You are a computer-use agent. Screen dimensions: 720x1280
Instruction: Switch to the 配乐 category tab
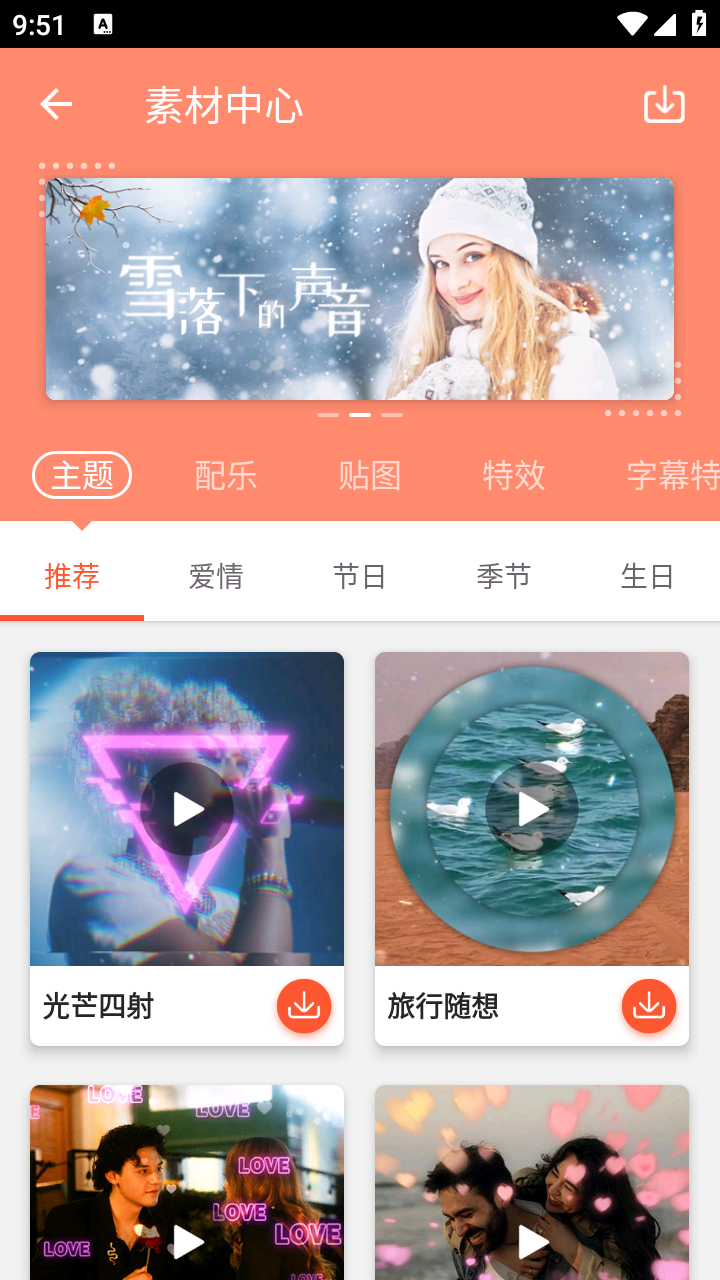coord(226,475)
